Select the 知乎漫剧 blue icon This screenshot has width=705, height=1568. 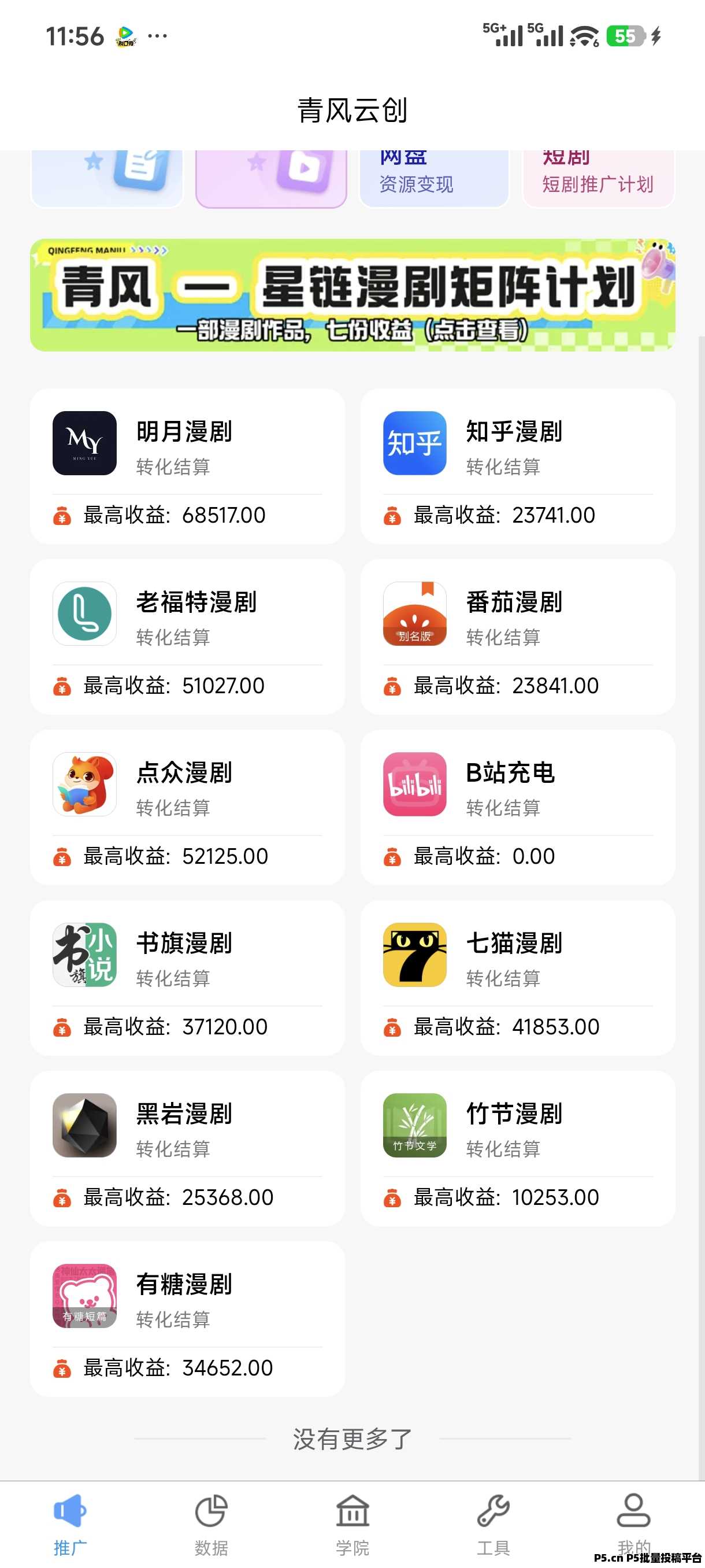point(414,442)
